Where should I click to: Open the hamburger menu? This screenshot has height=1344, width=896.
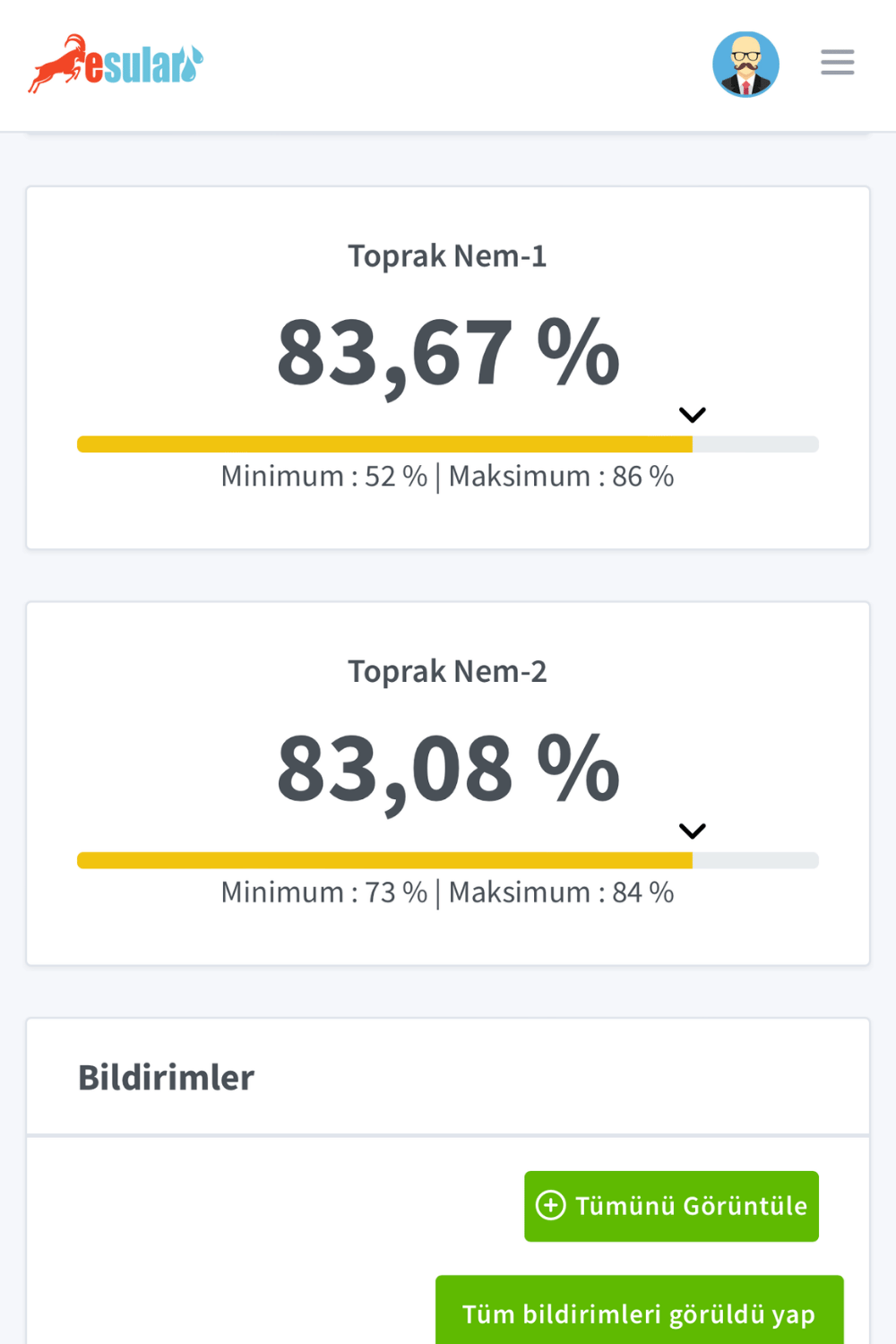pyautogui.click(x=837, y=63)
